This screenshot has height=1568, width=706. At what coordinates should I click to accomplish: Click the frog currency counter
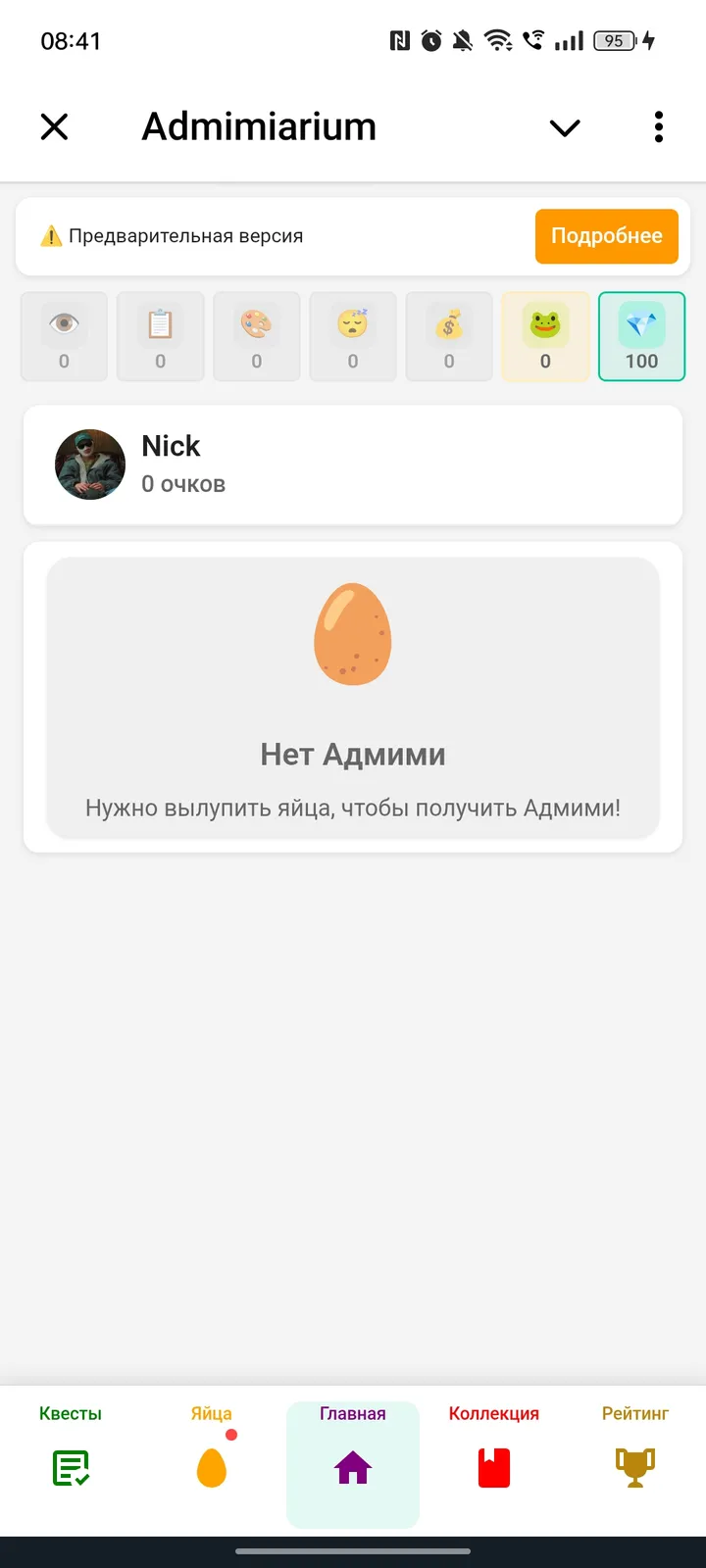(x=545, y=336)
